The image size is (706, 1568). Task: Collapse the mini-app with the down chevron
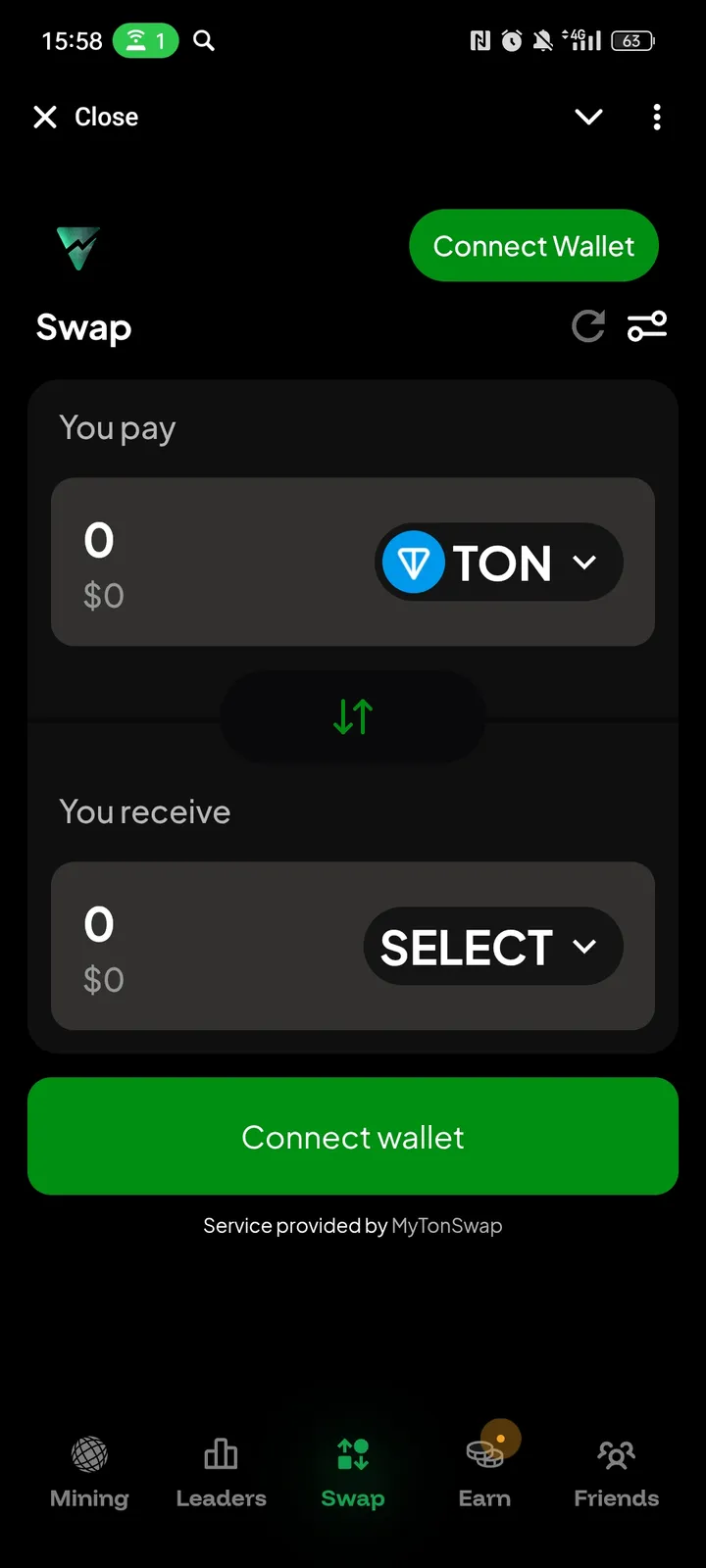pos(588,117)
